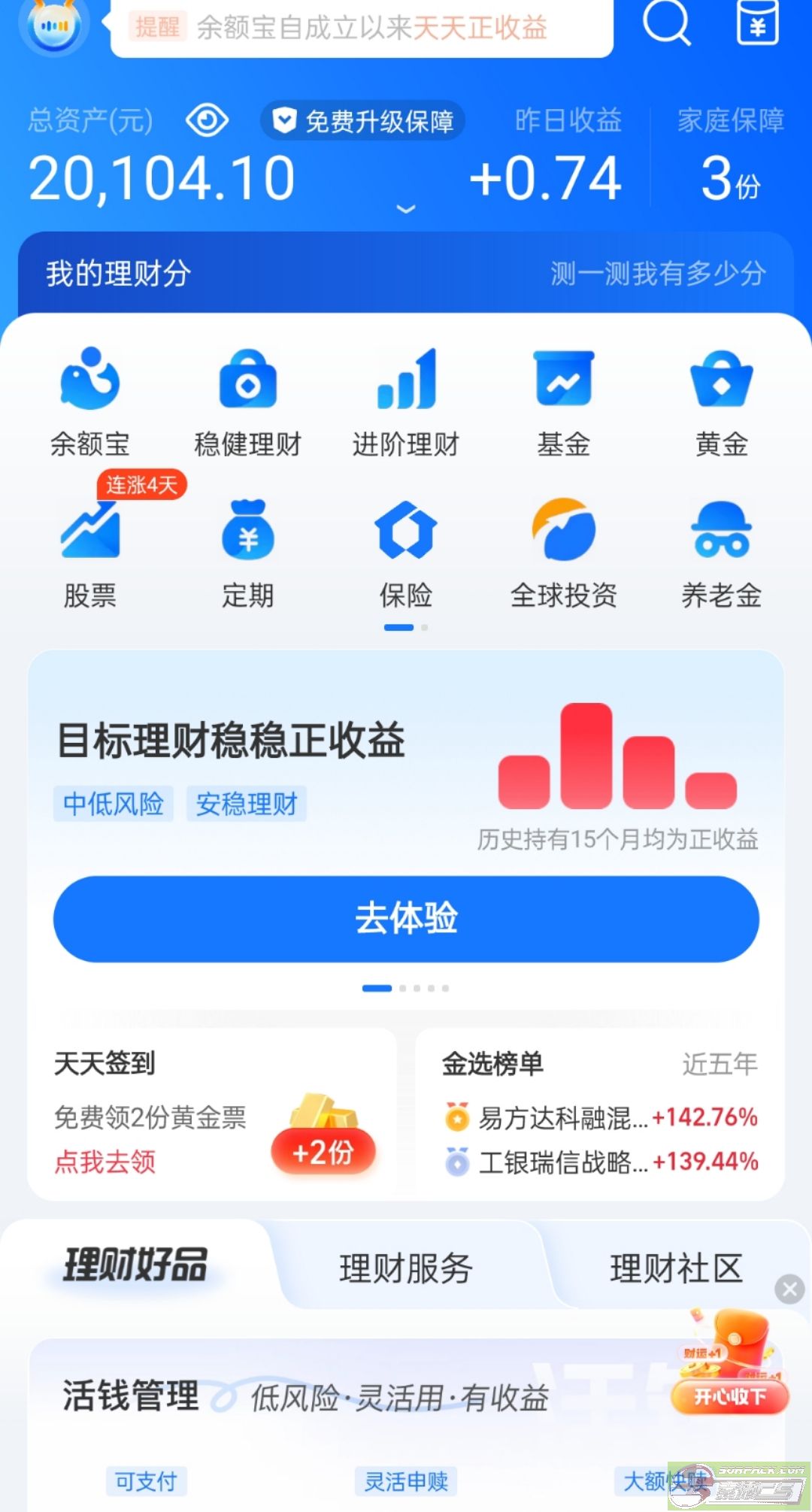Hide total assets with the eye icon

pyautogui.click(x=207, y=120)
